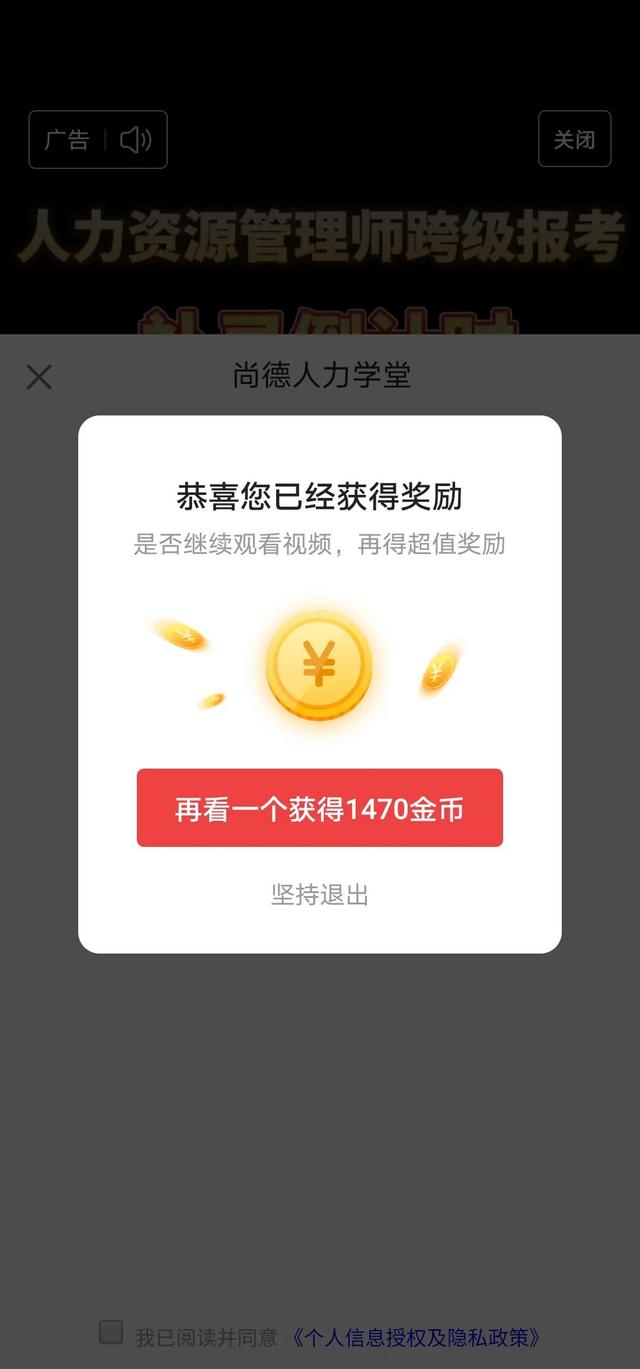This screenshot has width=640, height=1369.
Task: Choose 坚持退出 to exit
Action: click(319, 894)
